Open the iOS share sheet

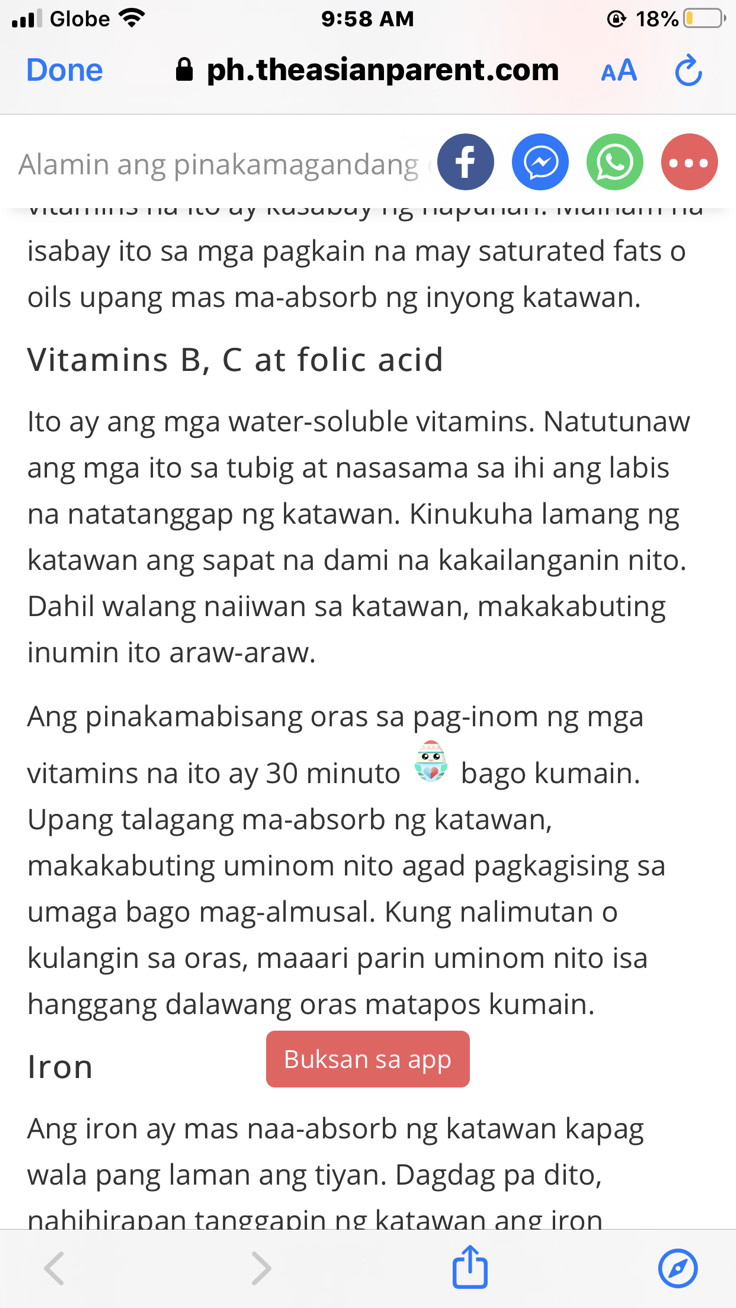pos(470,1267)
